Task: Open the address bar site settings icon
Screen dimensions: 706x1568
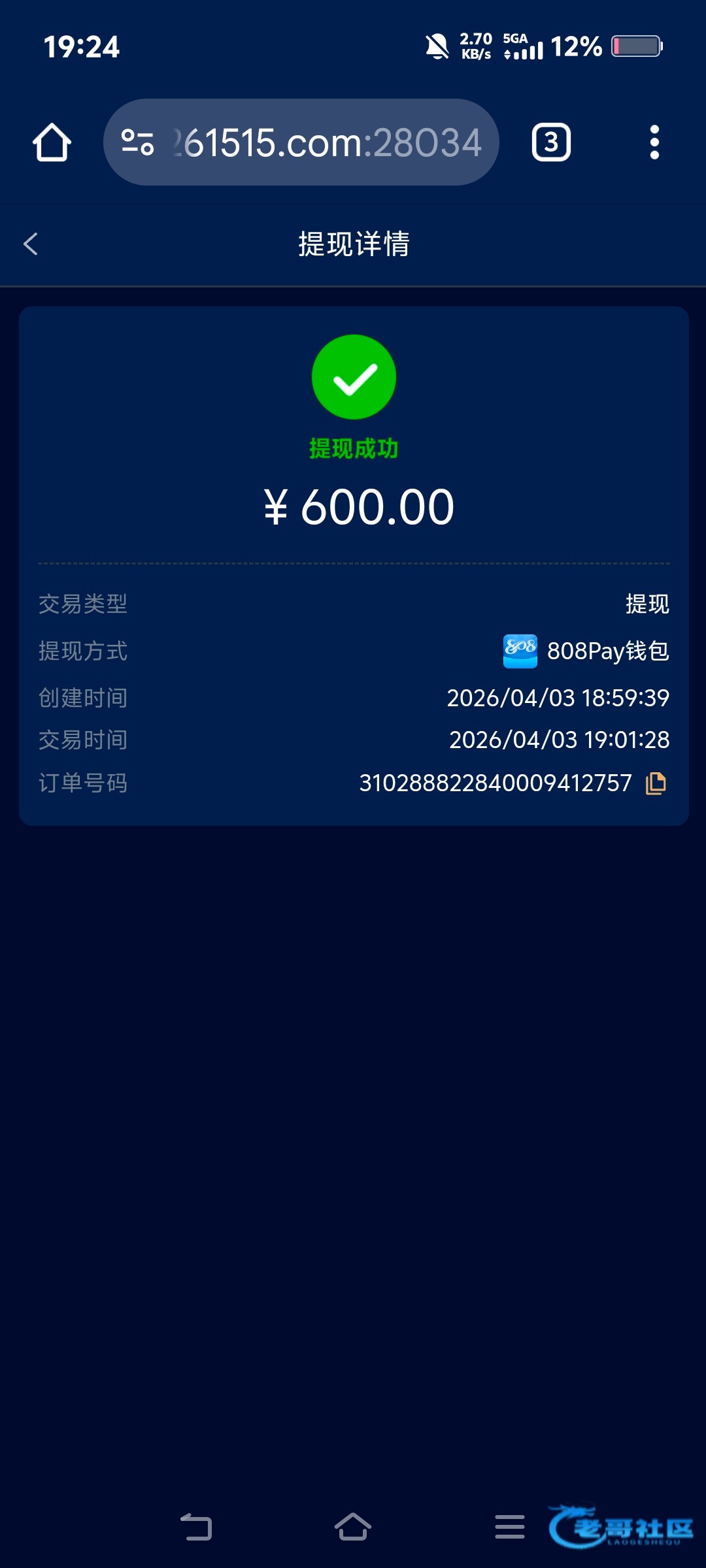Action: tap(137, 142)
